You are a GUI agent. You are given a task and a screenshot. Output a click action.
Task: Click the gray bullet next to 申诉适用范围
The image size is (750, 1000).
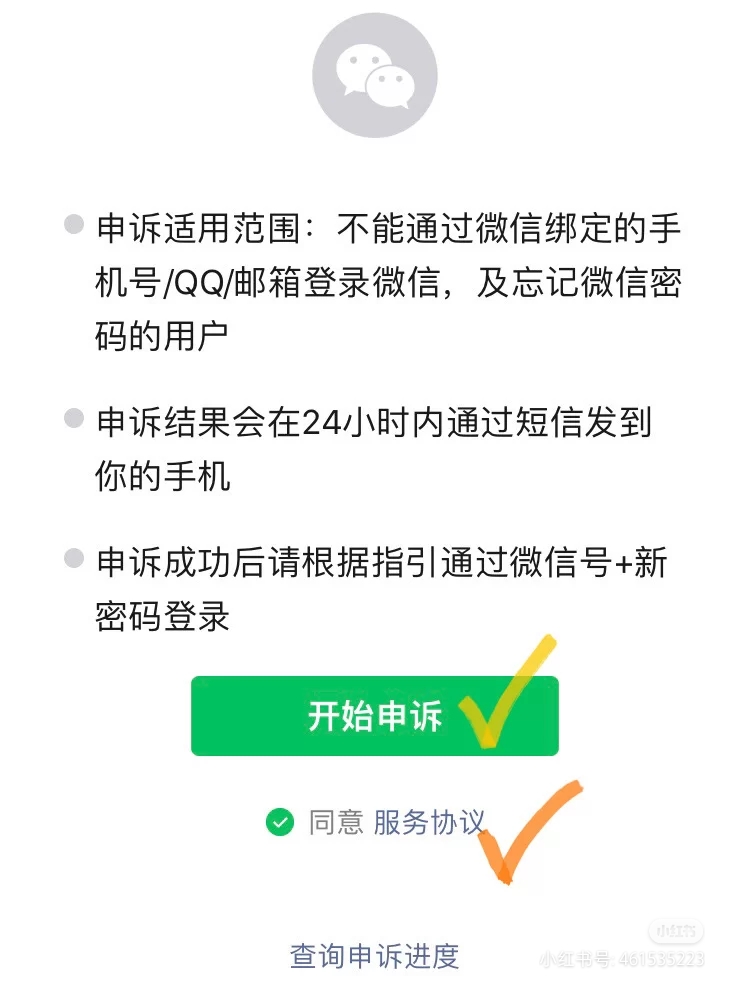(75, 223)
